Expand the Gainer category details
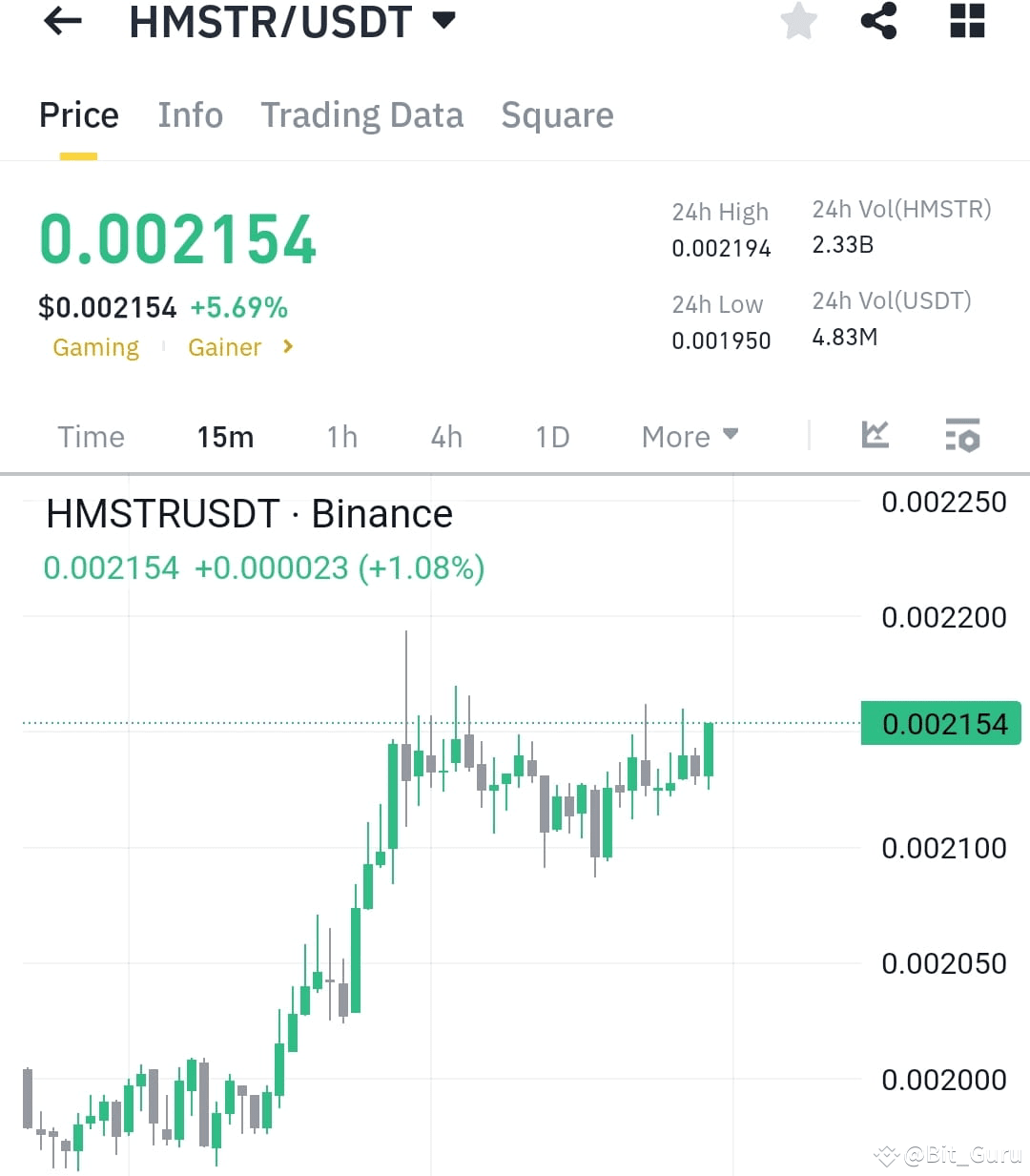Image resolution: width=1030 pixels, height=1176 pixels. click(x=224, y=347)
